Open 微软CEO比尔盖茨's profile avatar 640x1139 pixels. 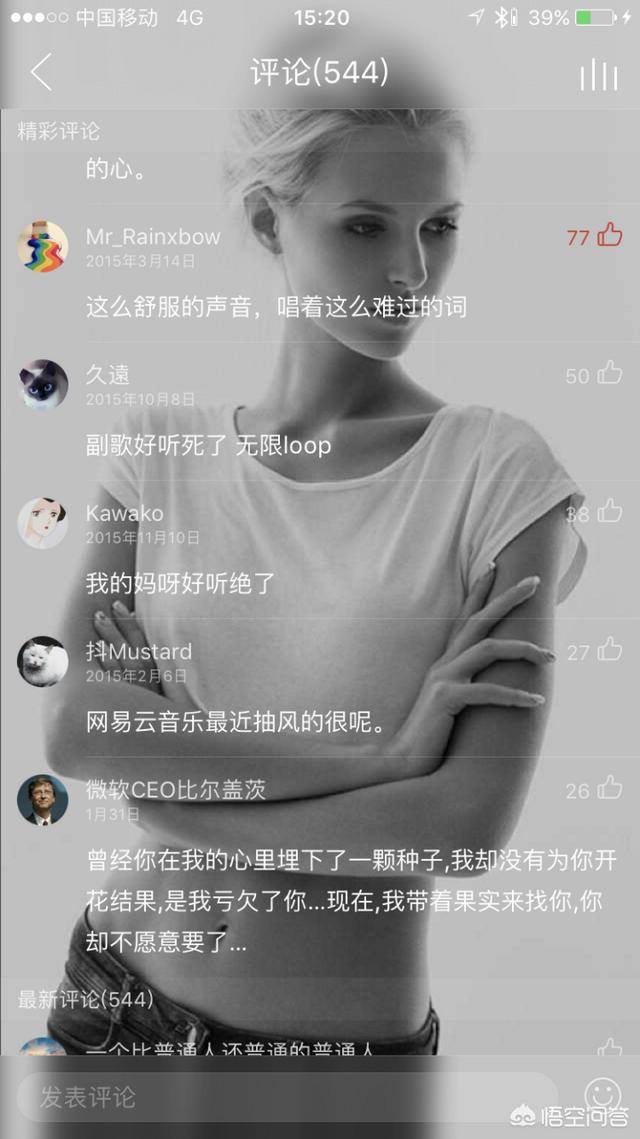(43, 800)
